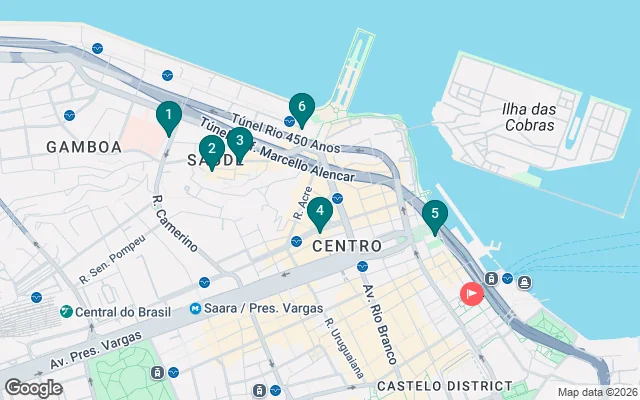
Task: Select marker 5 by the waterfront
Action: tap(434, 215)
